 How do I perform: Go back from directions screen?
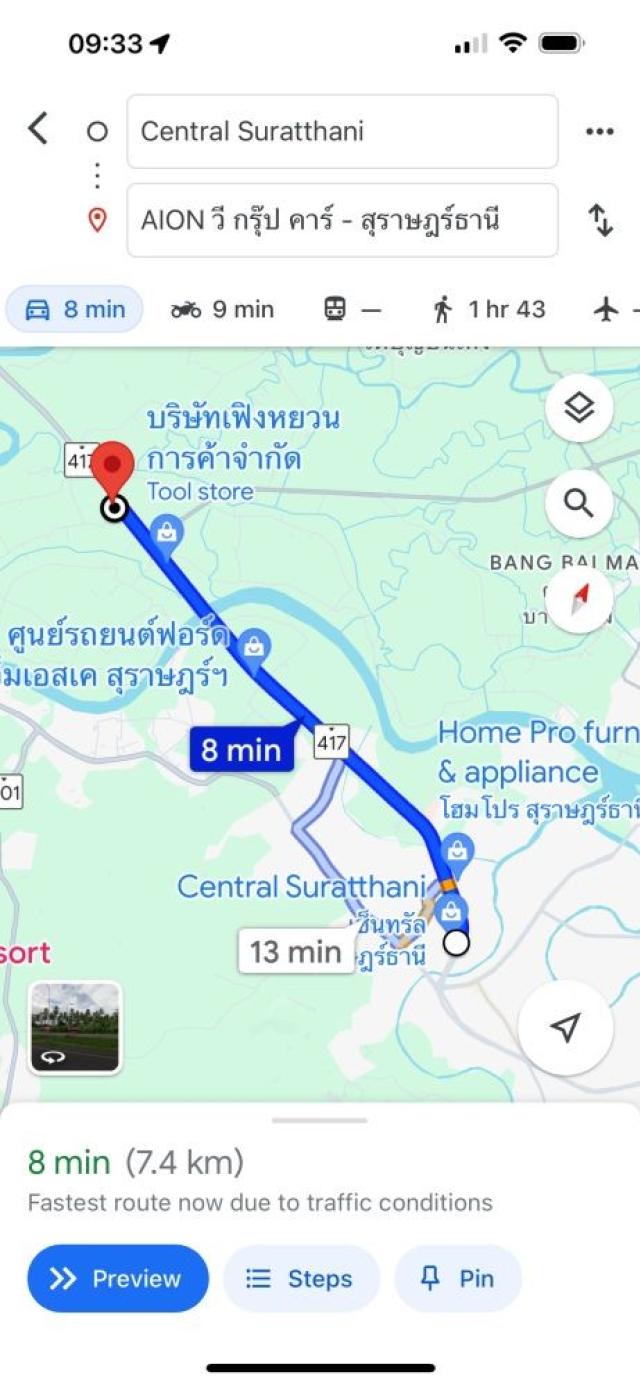click(38, 129)
